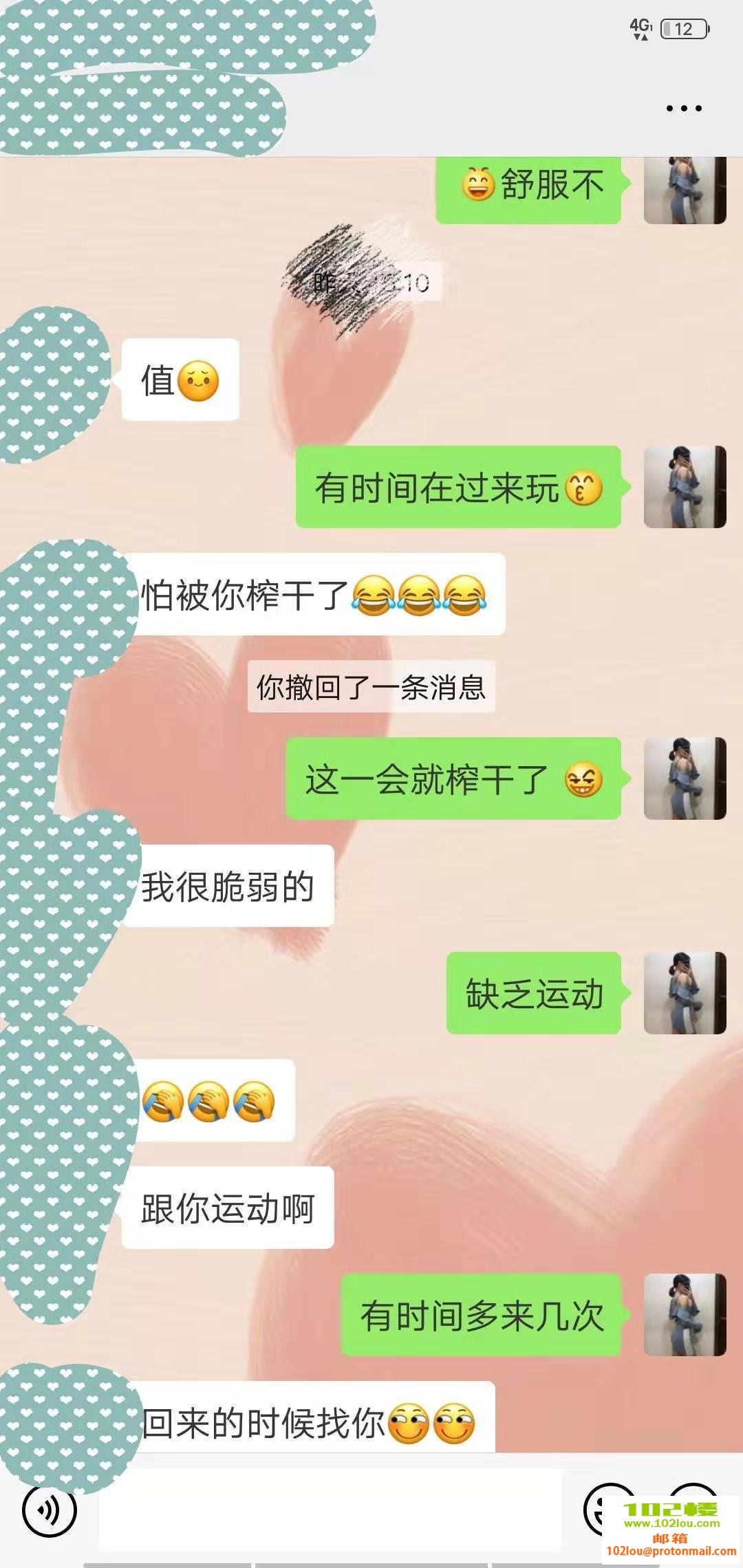Focus the message text field
743x1568 pixels.
[330, 1510]
